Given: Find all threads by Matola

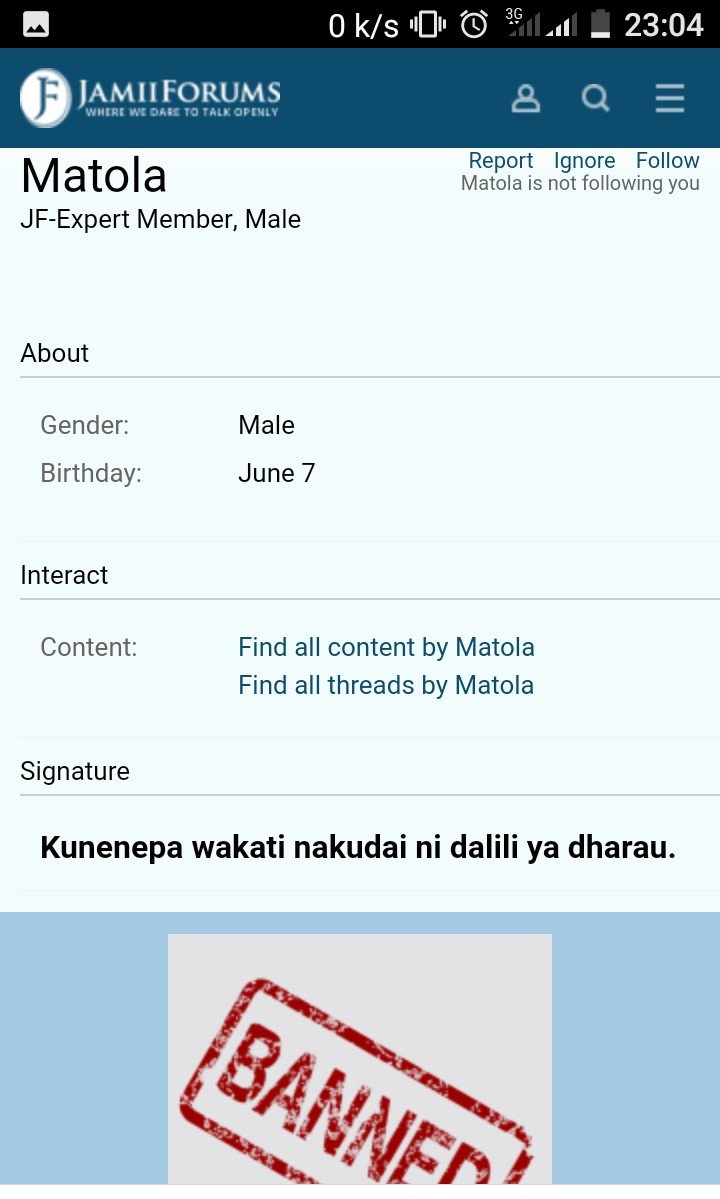Looking at the screenshot, I should pos(386,685).
